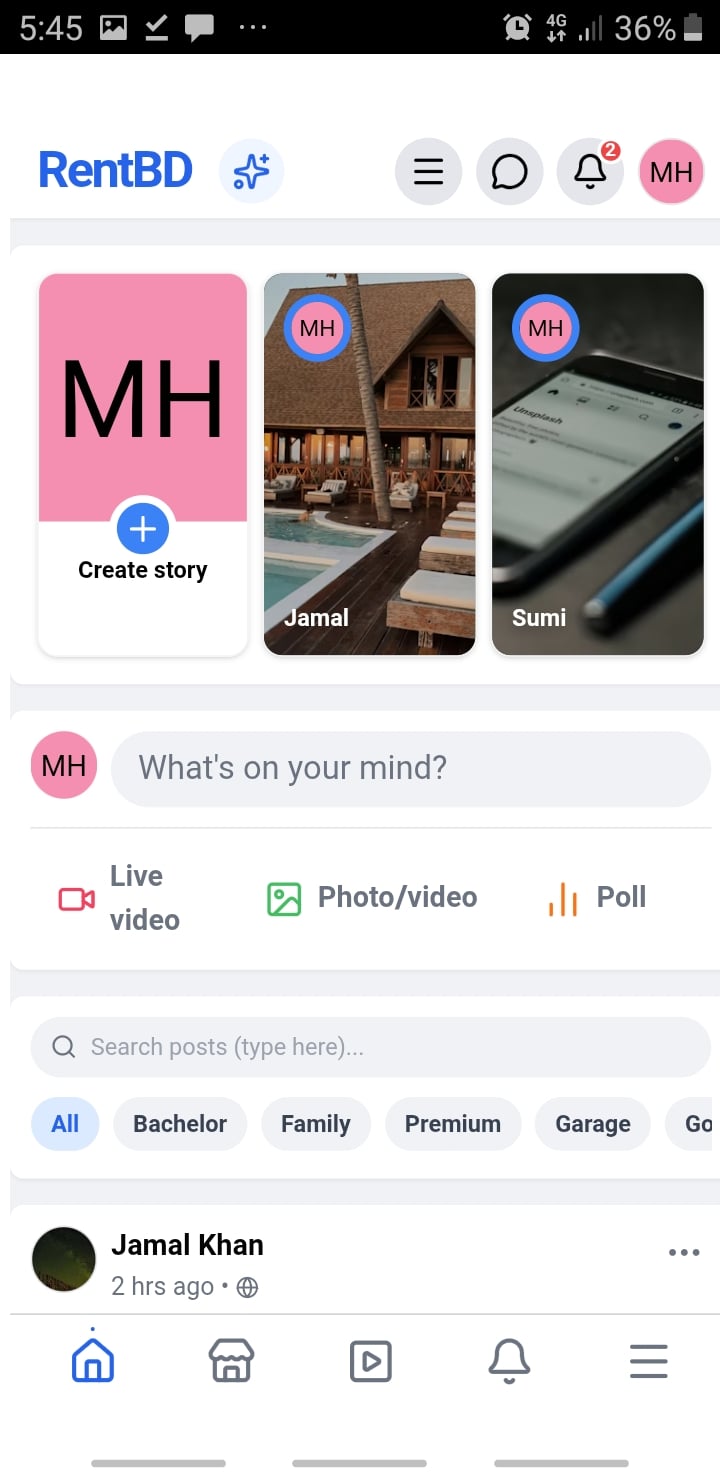The height and width of the screenshot is (1480, 720).
Task: Open the messages chat bubble
Action: point(509,172)
